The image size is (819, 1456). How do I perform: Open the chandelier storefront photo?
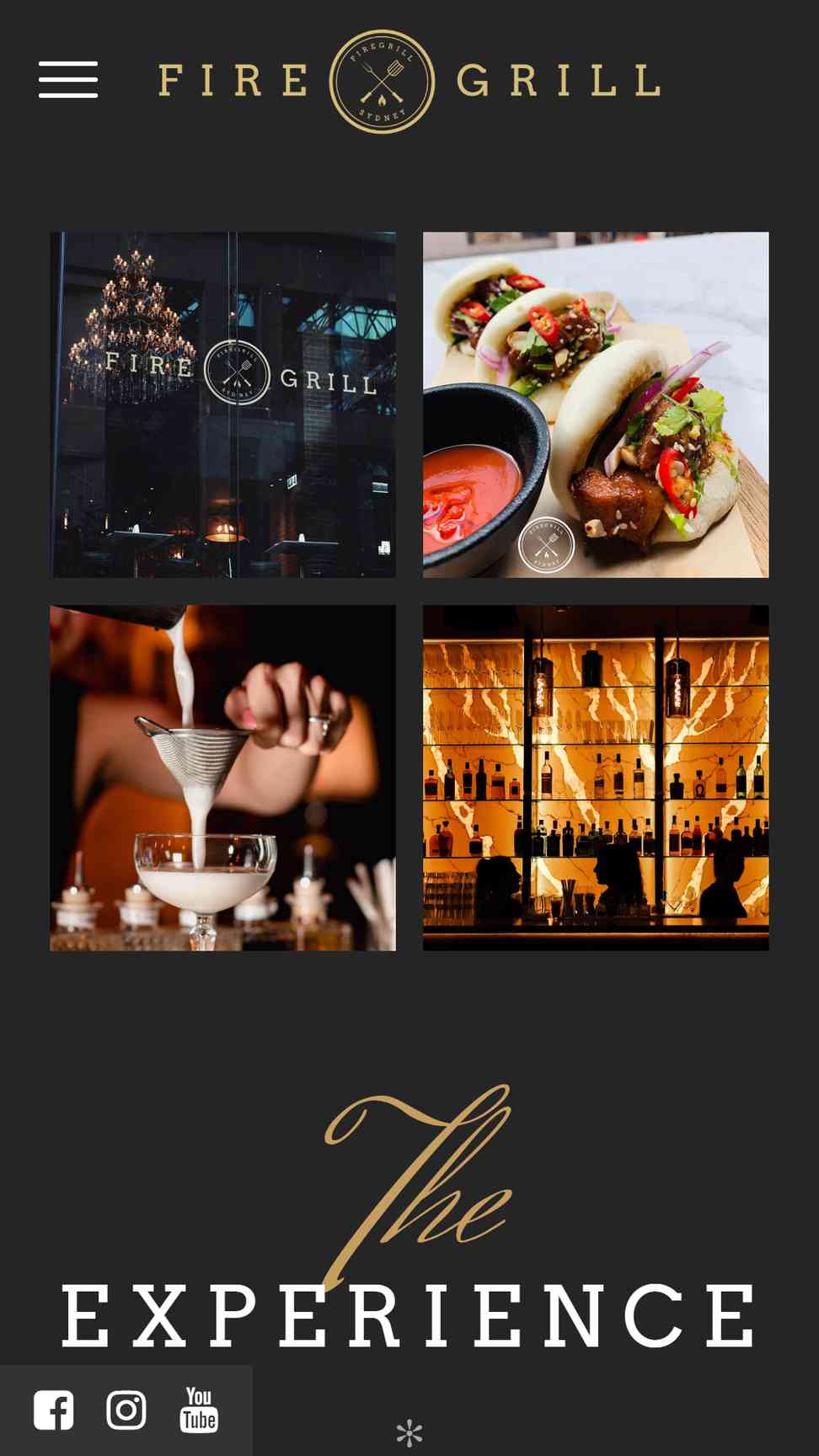[222, 404]
